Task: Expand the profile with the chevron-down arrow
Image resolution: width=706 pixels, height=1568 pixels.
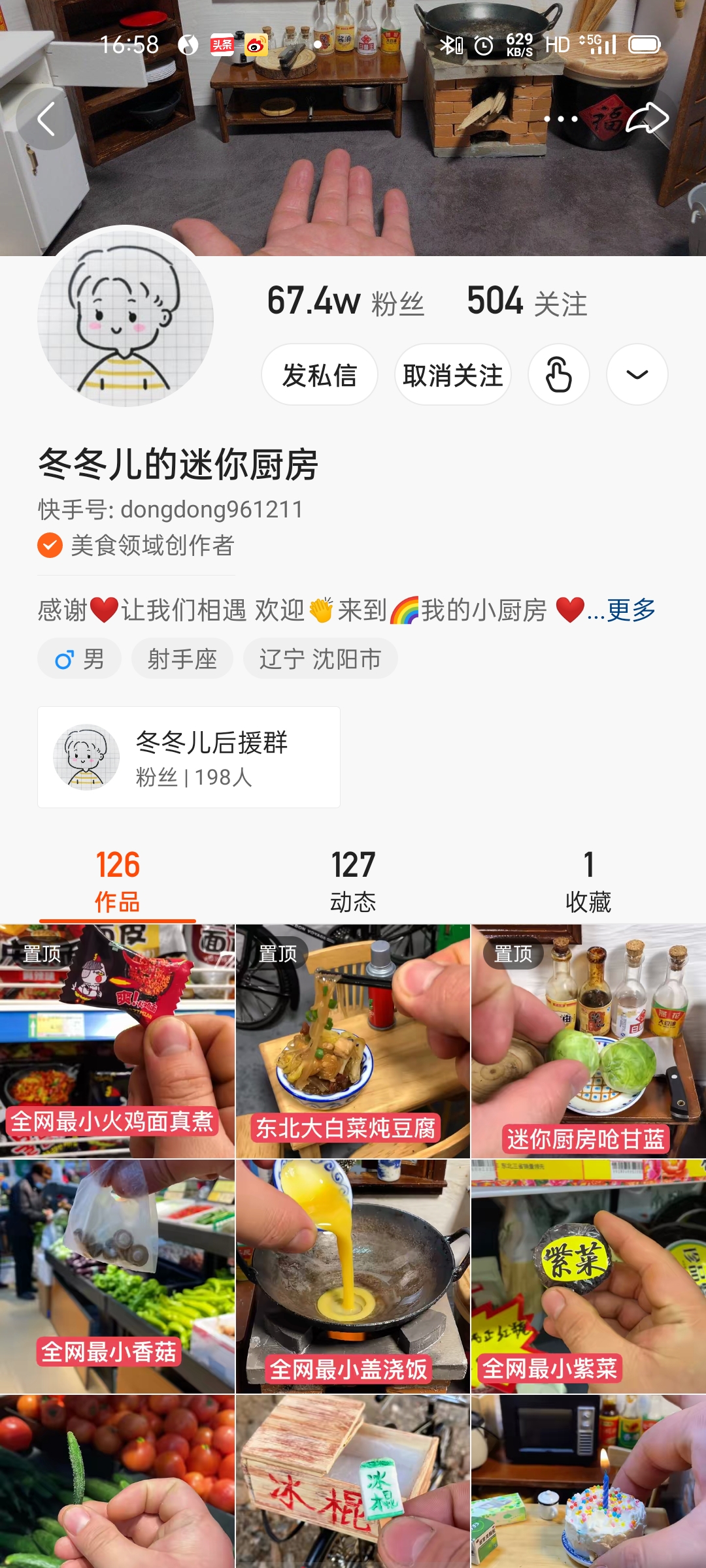Action: point(635,374)
